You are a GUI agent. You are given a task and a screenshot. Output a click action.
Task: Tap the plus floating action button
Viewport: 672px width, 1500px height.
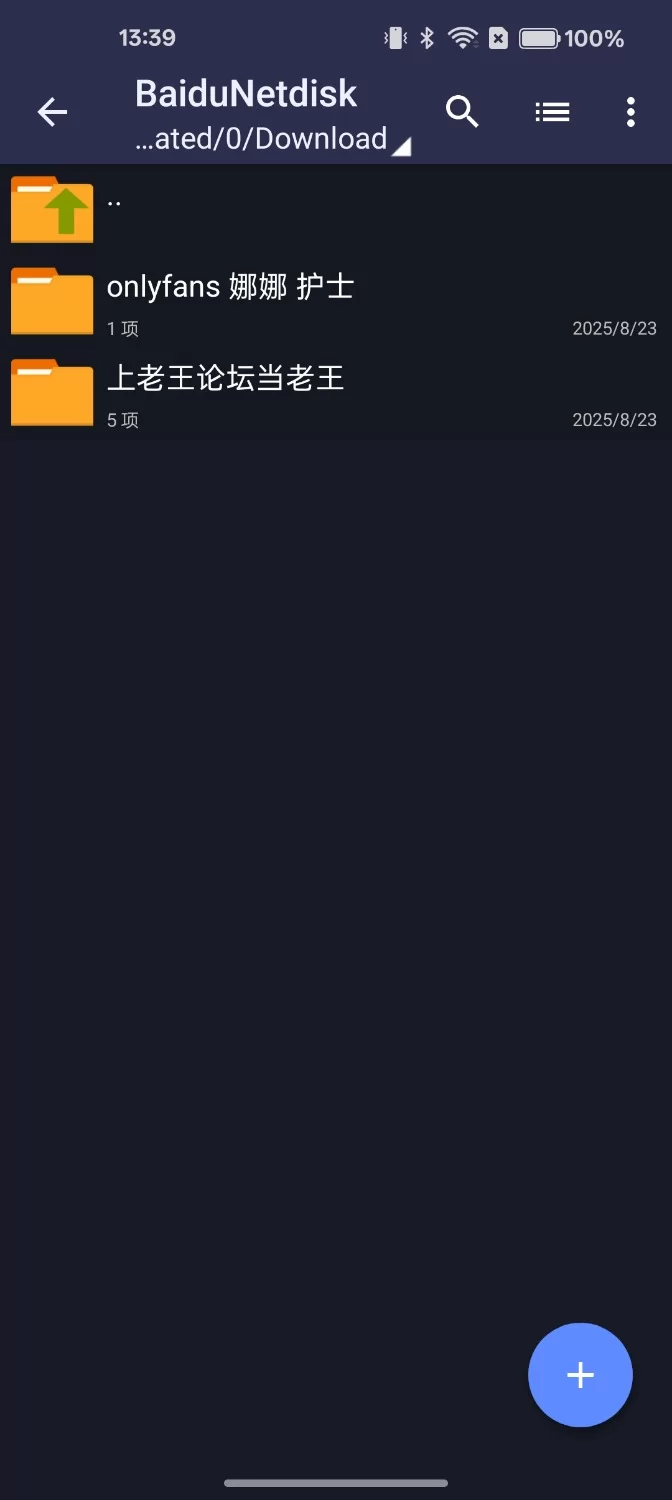point(580,1375)
